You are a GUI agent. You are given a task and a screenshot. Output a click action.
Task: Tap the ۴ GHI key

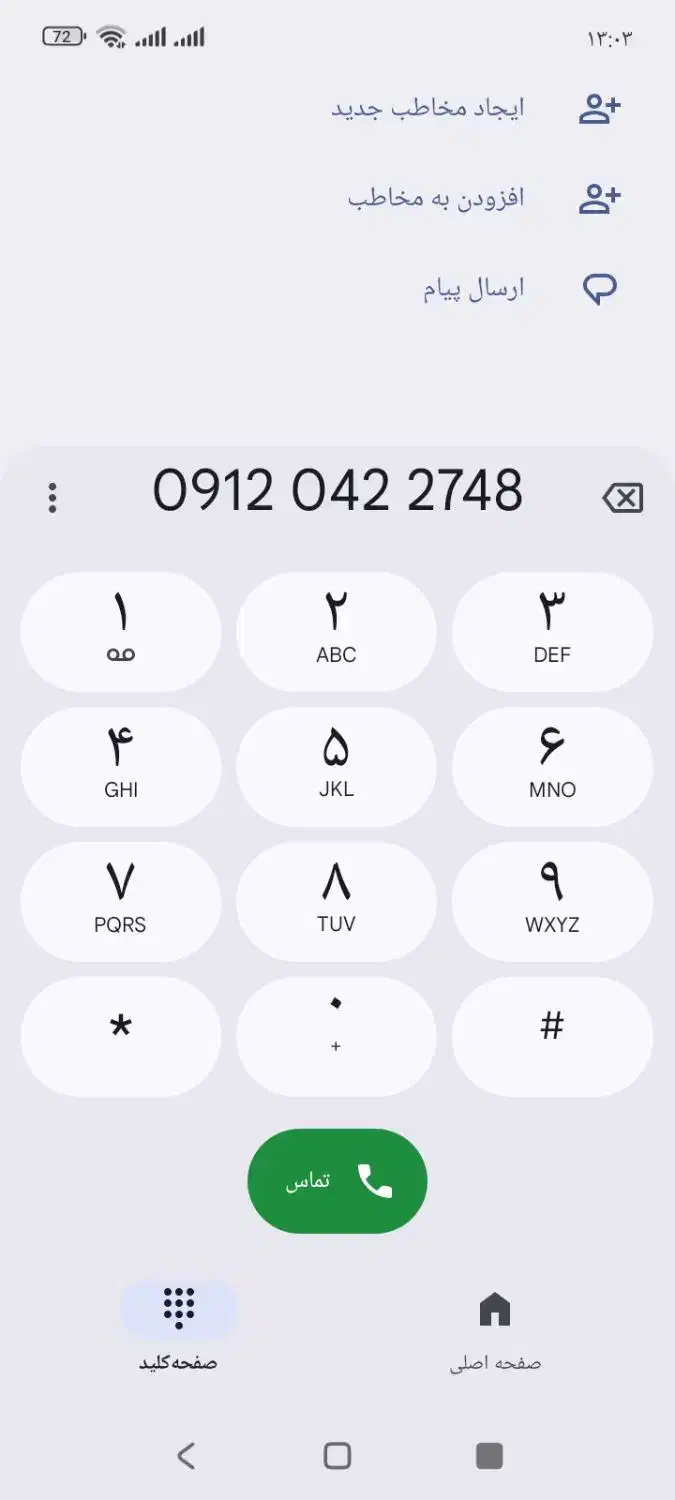point(120,766)
